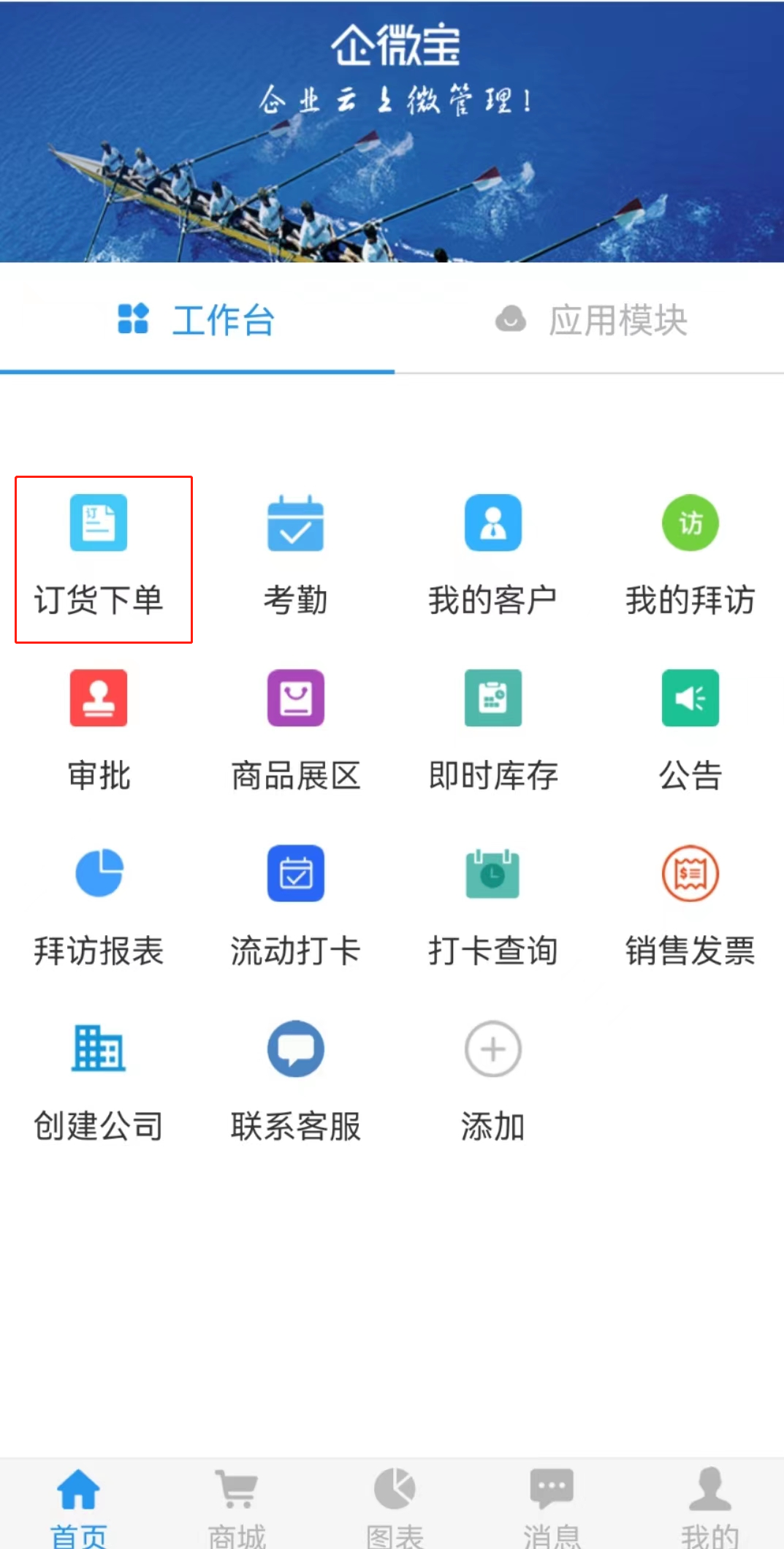Viewport: 784px width, 1549px height.
Task: Switch to the 应用模块 tab
Action: (590, 320)
